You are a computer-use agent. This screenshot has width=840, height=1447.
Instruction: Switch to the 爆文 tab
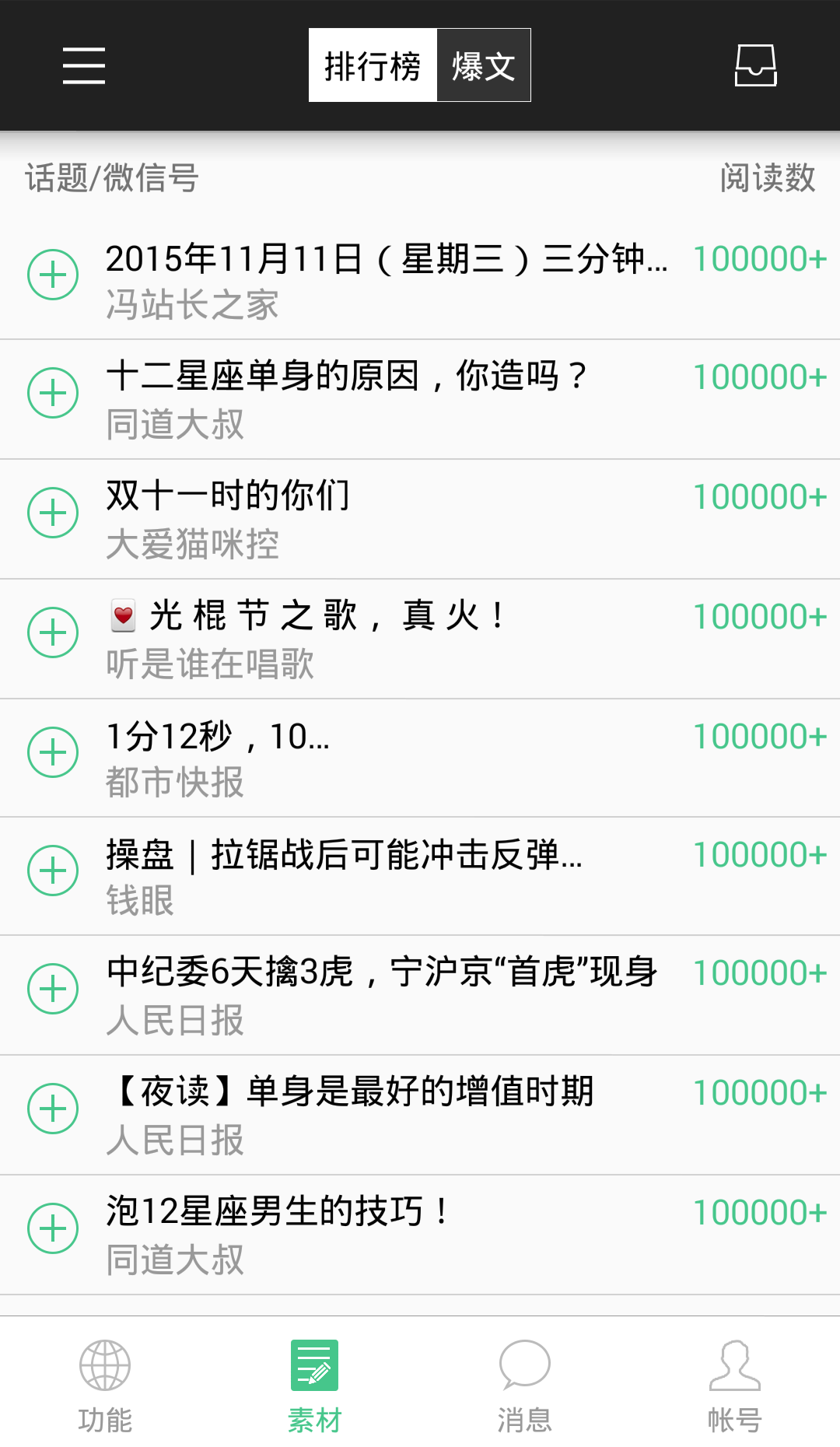pos(483,65)
